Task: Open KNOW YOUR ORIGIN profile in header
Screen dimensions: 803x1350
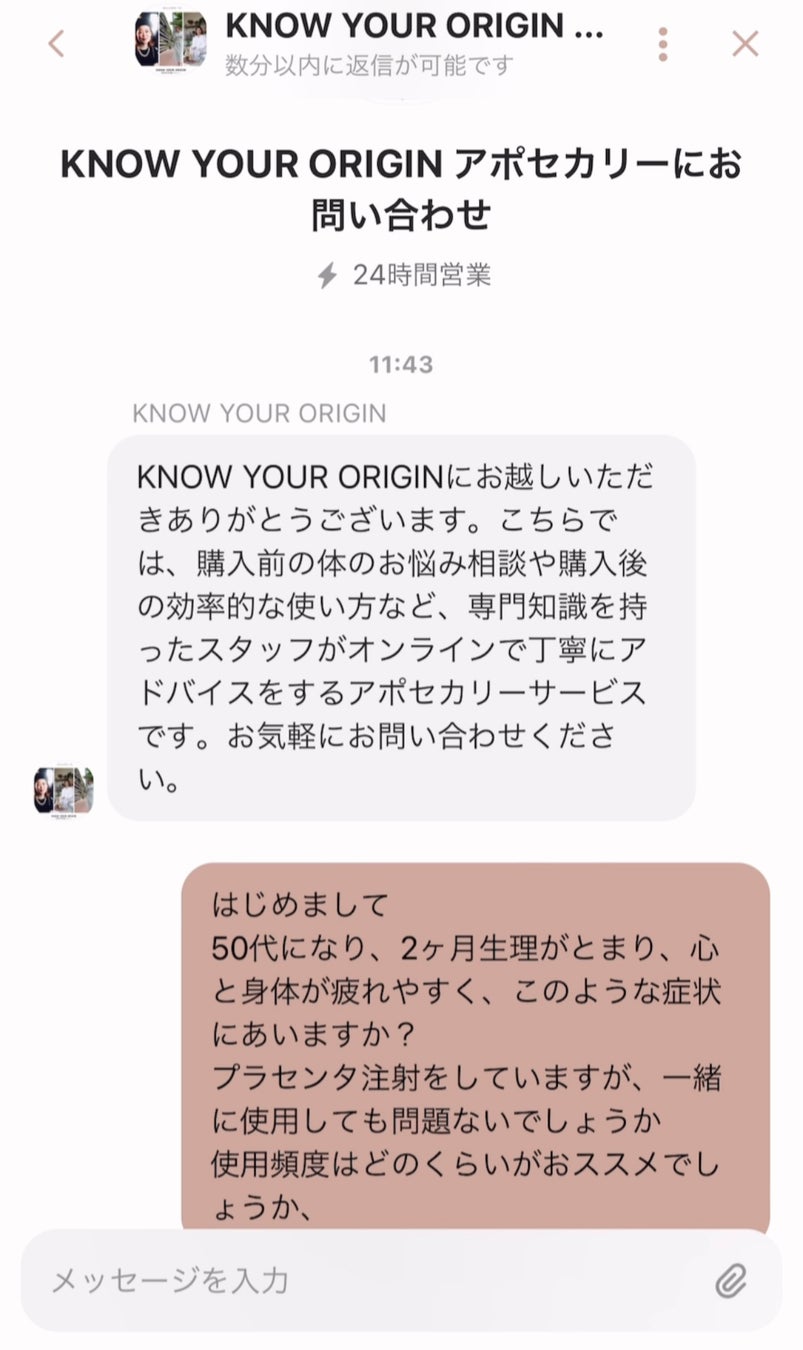Action: 171,40
